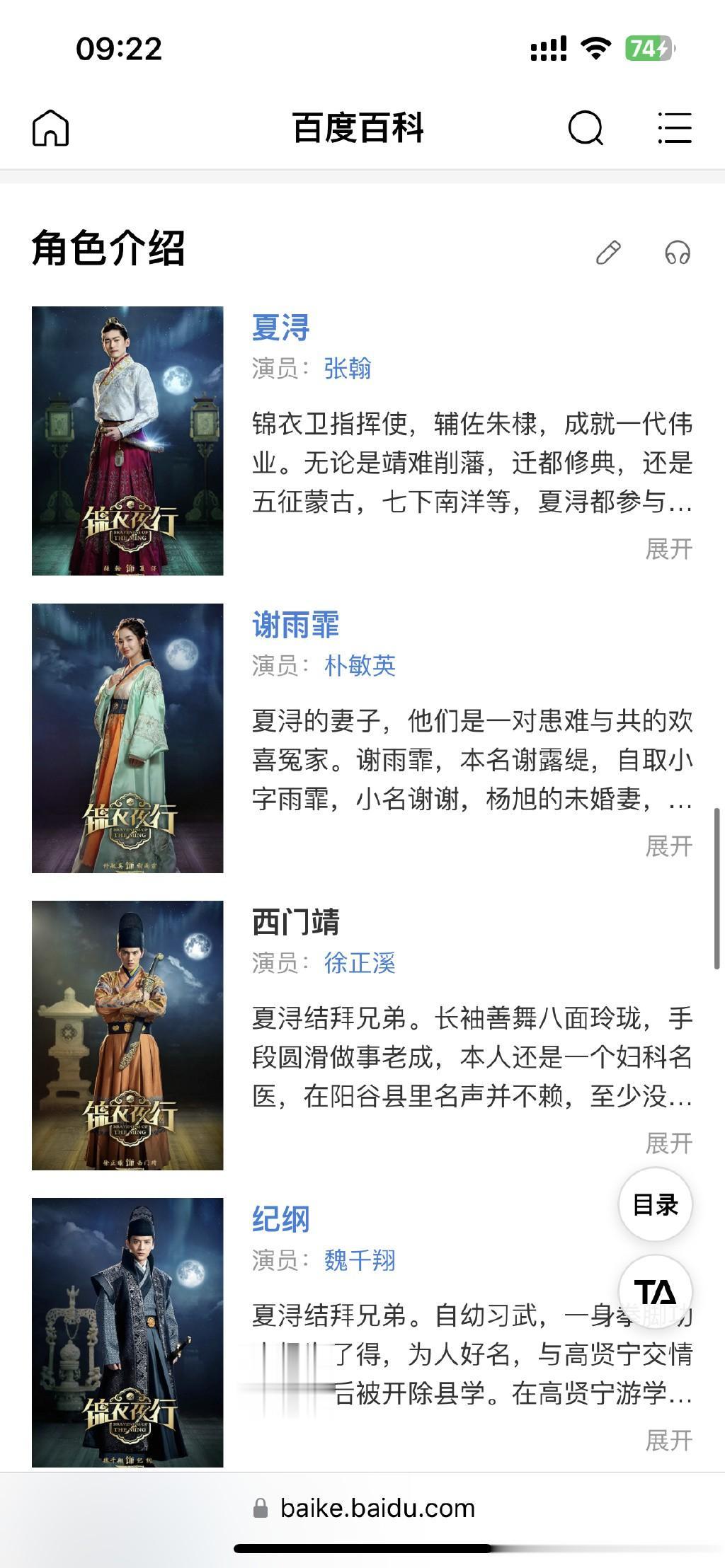Go to Baidu Baike home icon
Viewport: 725px width, 1568px height.
(x=50, y=128)
